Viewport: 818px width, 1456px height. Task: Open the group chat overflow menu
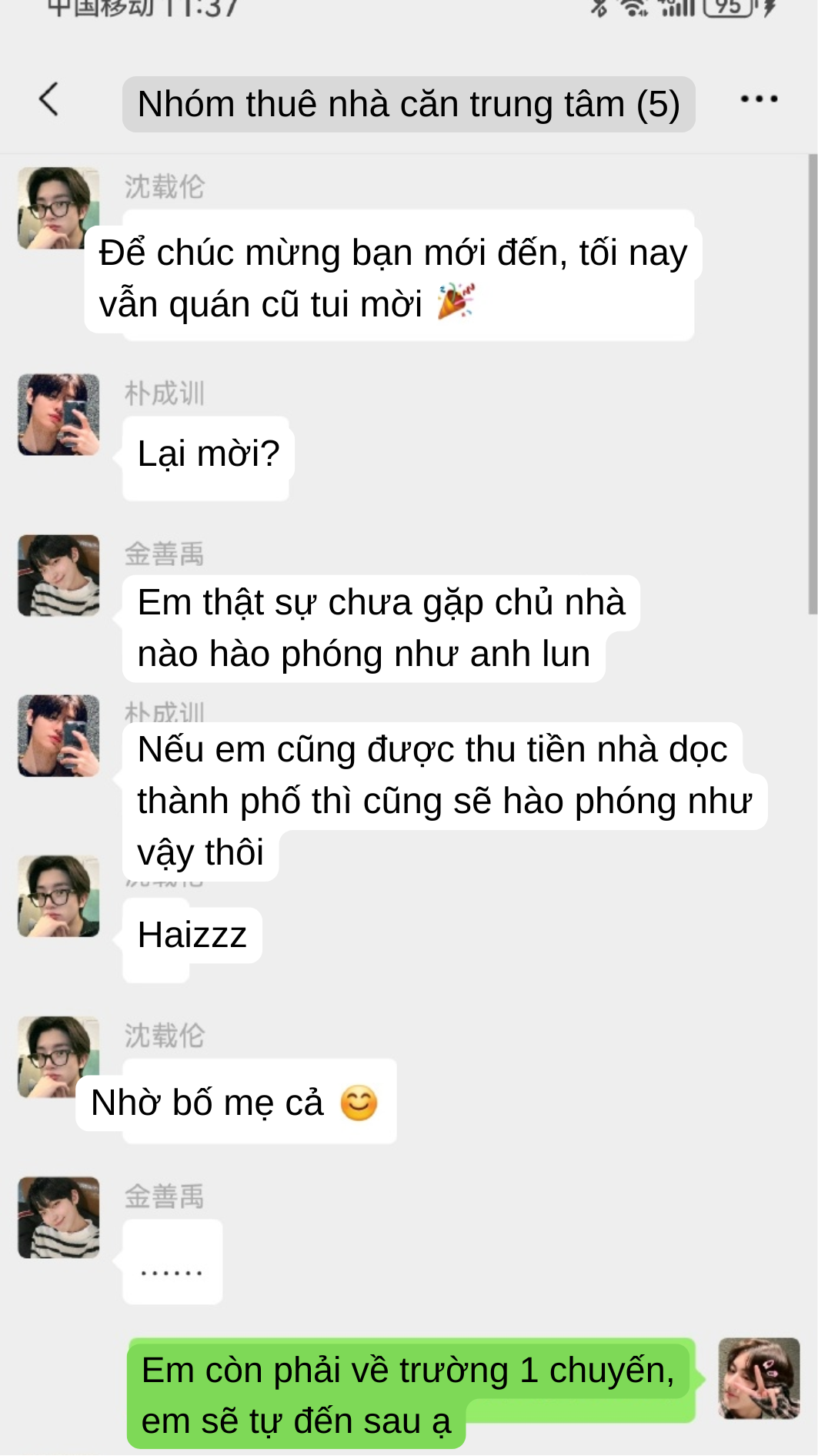click(x=759, y=99)
